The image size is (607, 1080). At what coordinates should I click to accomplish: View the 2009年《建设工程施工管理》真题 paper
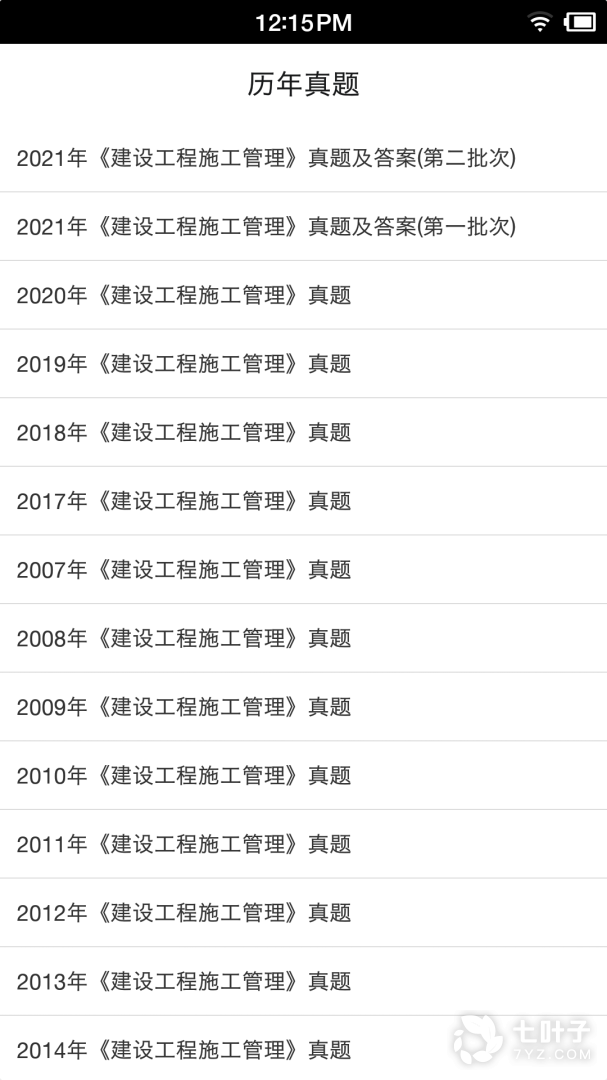click(184, 707)
